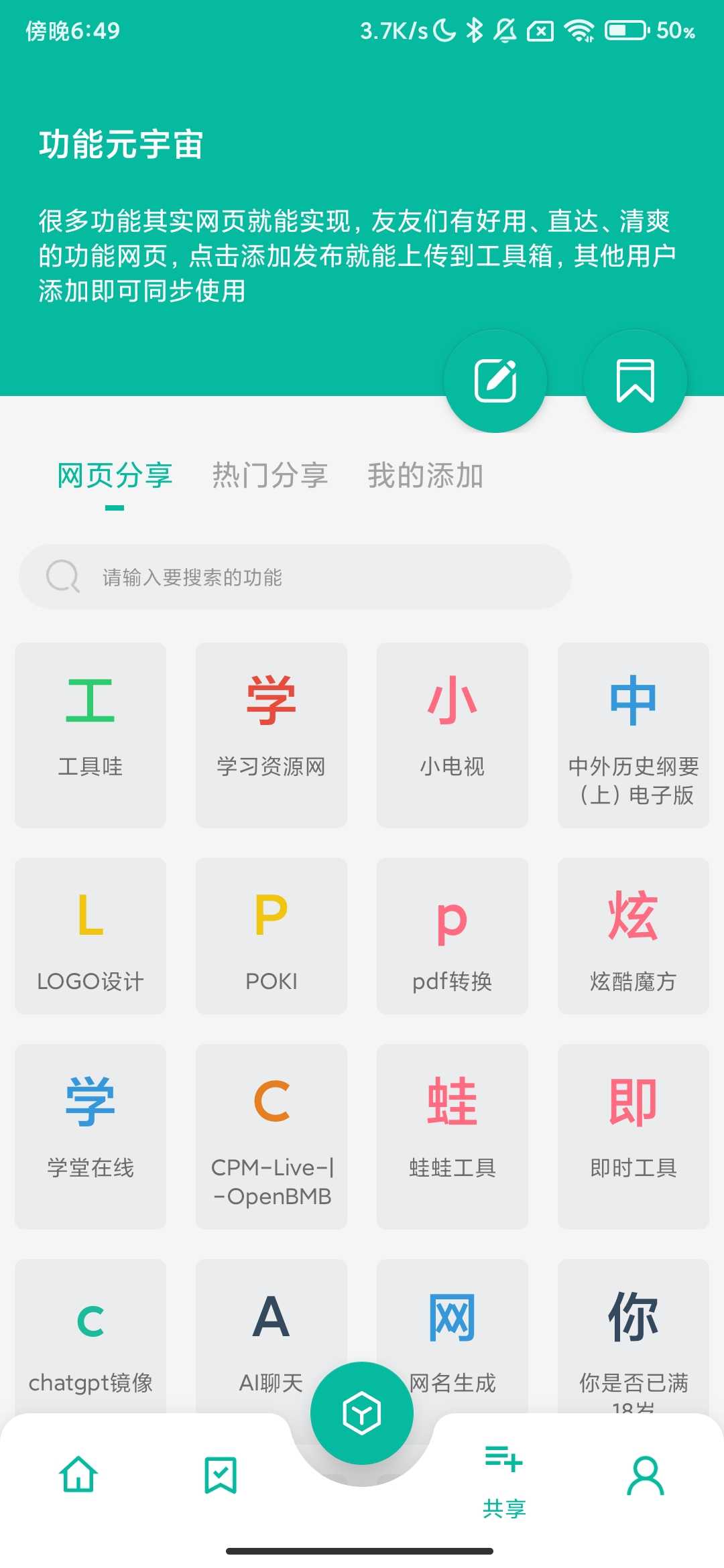The height and width of the screenshot is (1568, 724).
Task: Tap the bookmark icon below the header
Action: pyautogui.click(x=634, y=380)
